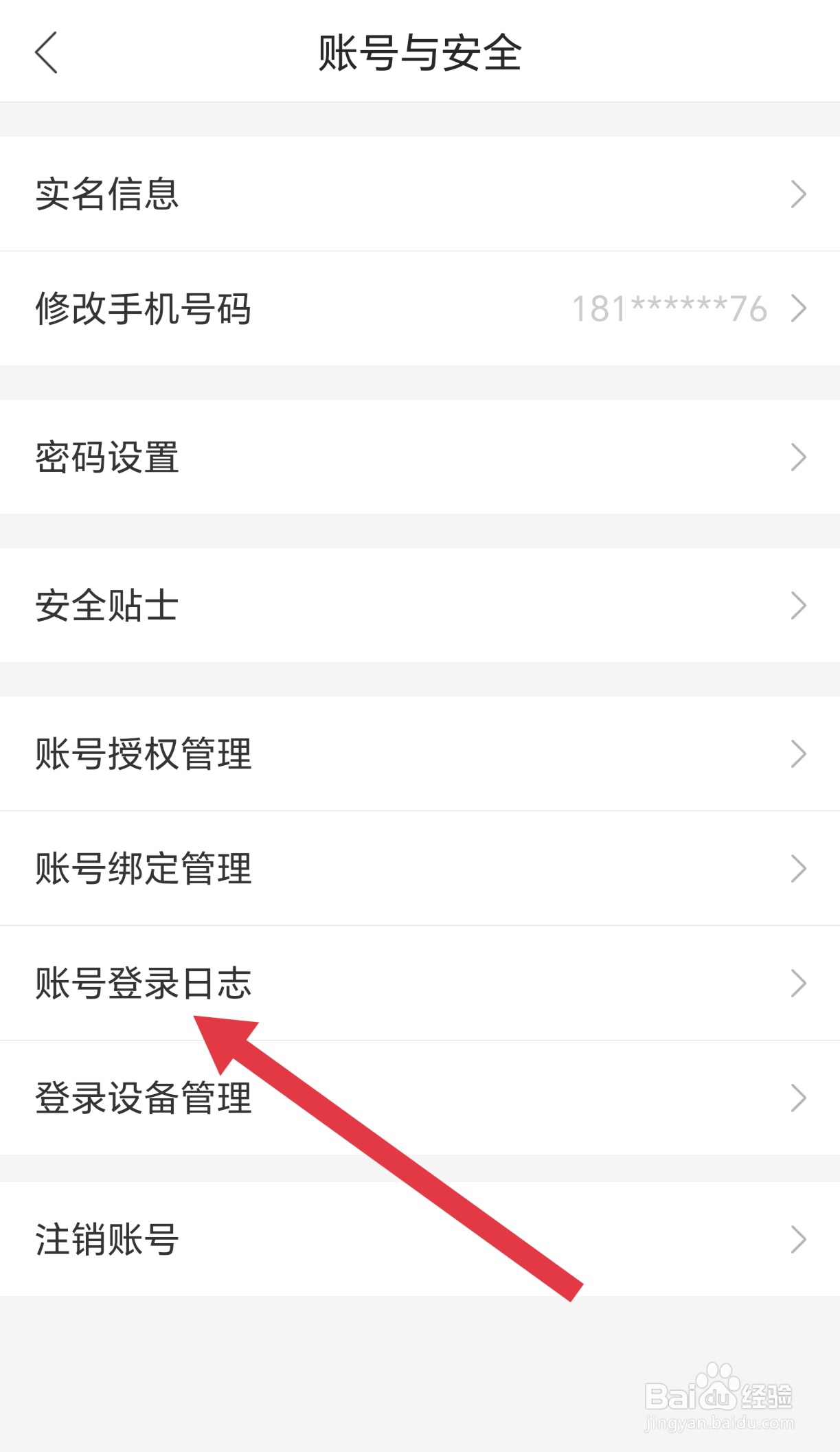Open 账号登录日志 login log page
This screenshot has width=840, height=1452.
click(144, 984)
